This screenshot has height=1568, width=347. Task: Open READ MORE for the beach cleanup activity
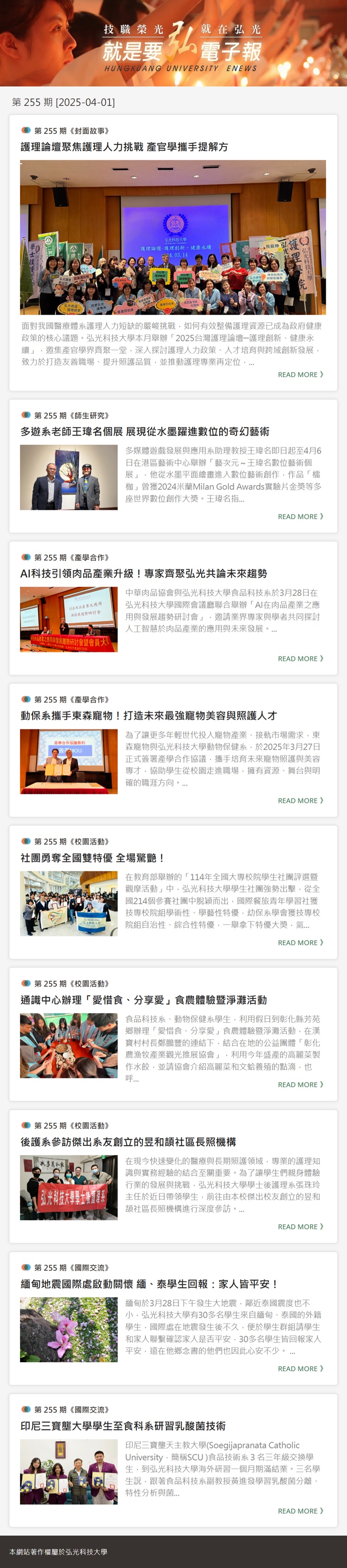300,1084
